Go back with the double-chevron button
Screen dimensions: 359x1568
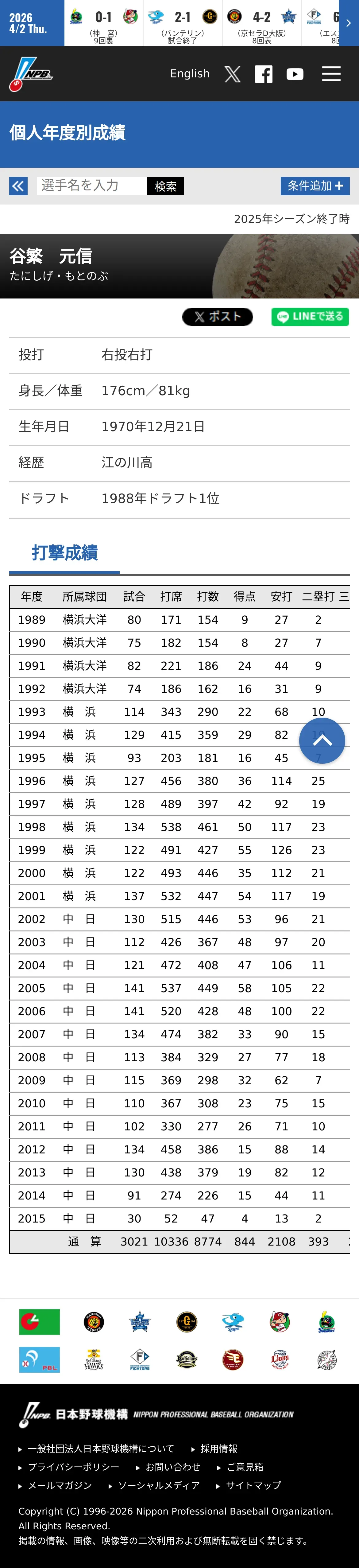(18, 186)
